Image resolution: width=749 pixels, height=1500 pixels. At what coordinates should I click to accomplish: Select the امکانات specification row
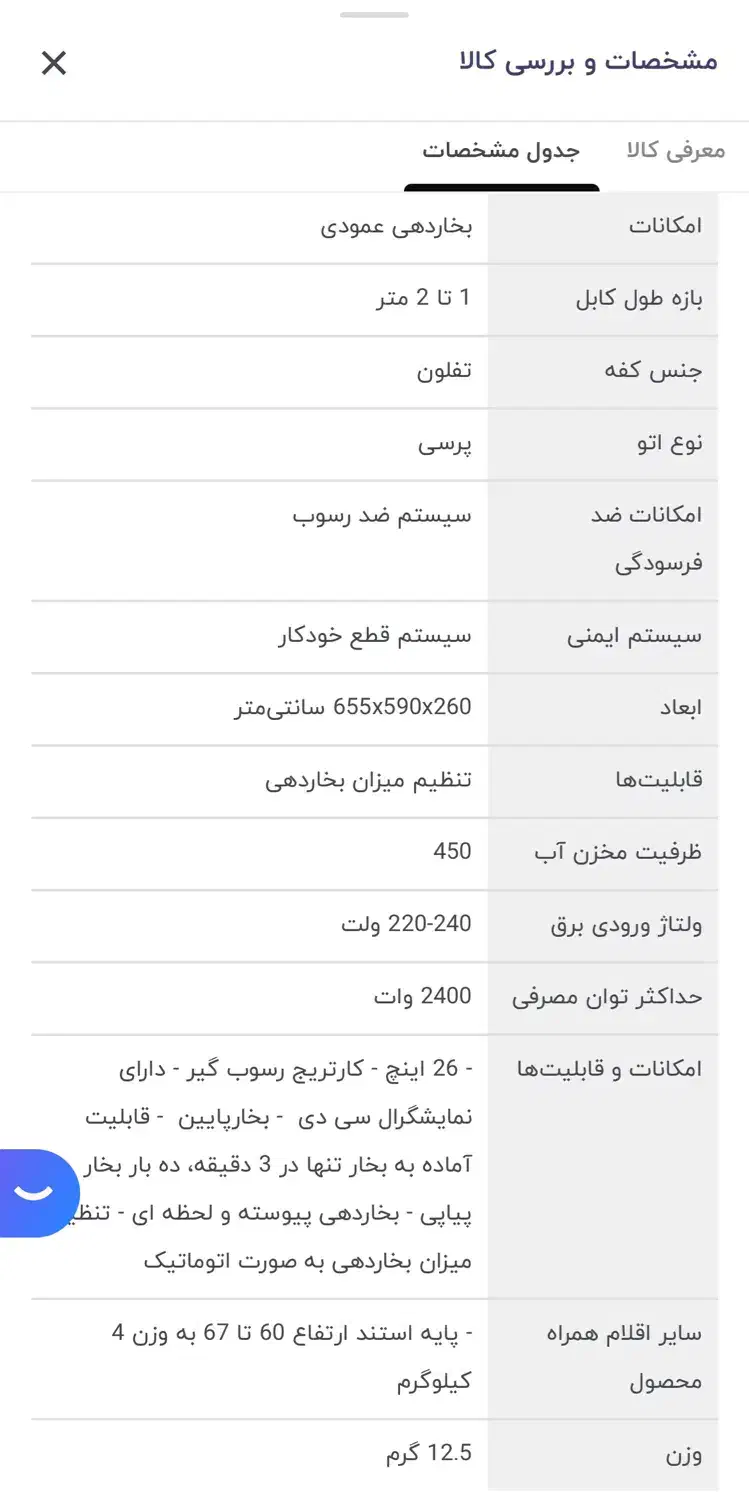(678, 226)
